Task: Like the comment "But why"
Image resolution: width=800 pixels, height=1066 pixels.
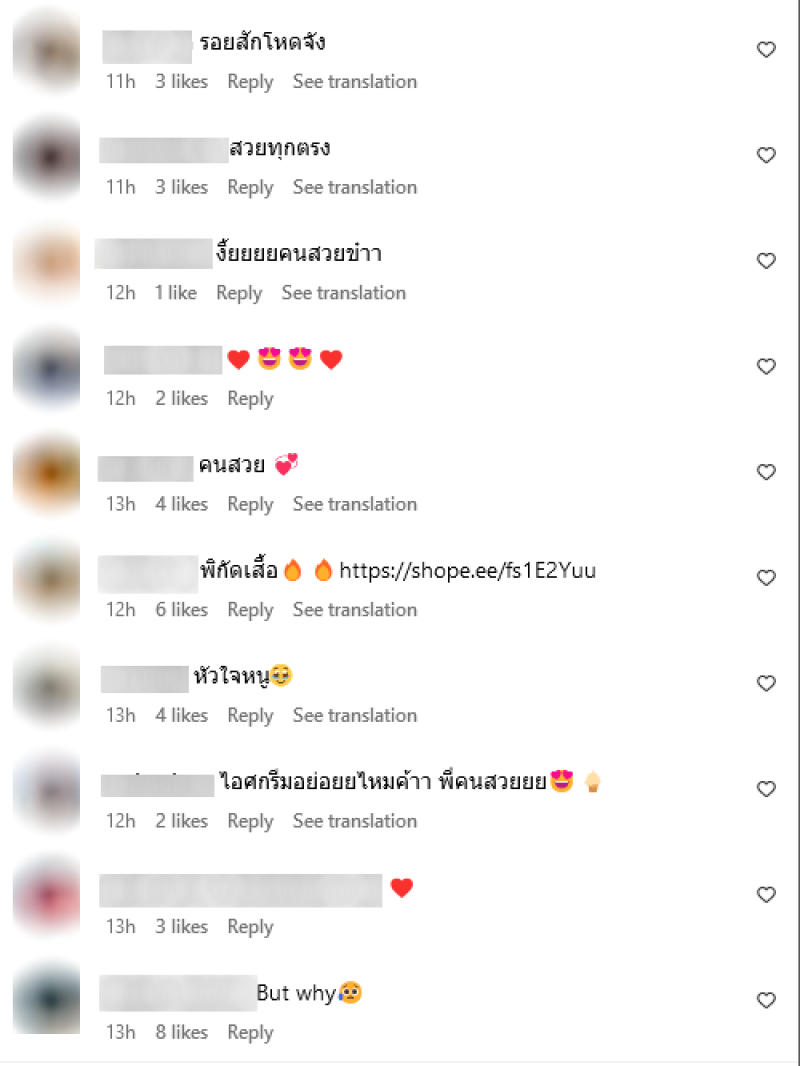Action: [766, 1000]
